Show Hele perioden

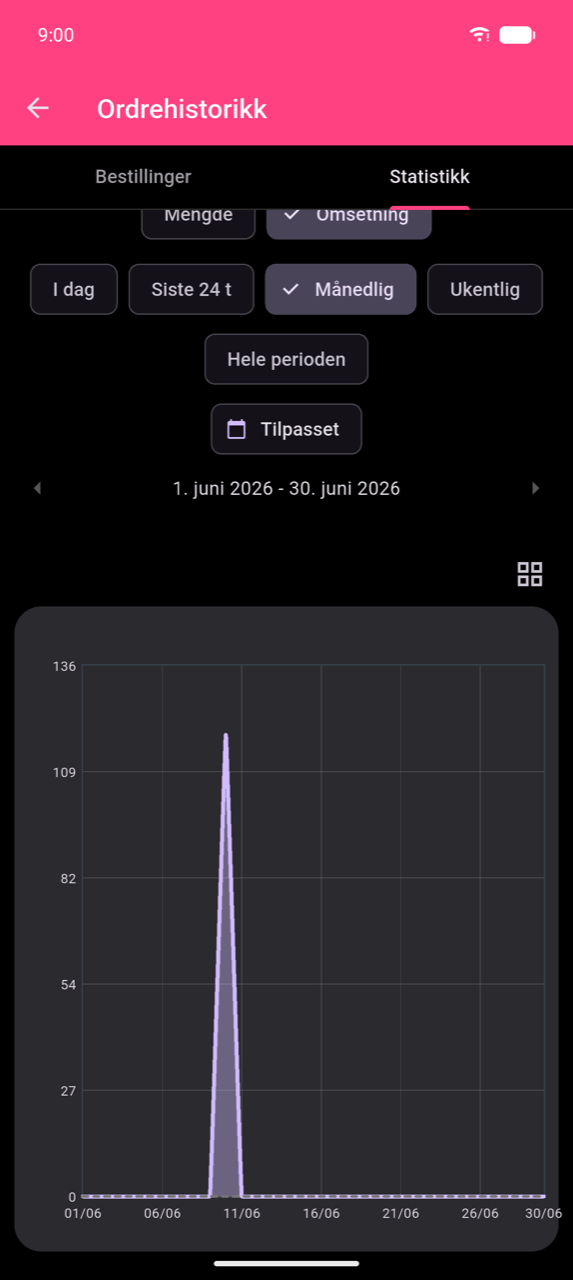click(x=286, y=359)
